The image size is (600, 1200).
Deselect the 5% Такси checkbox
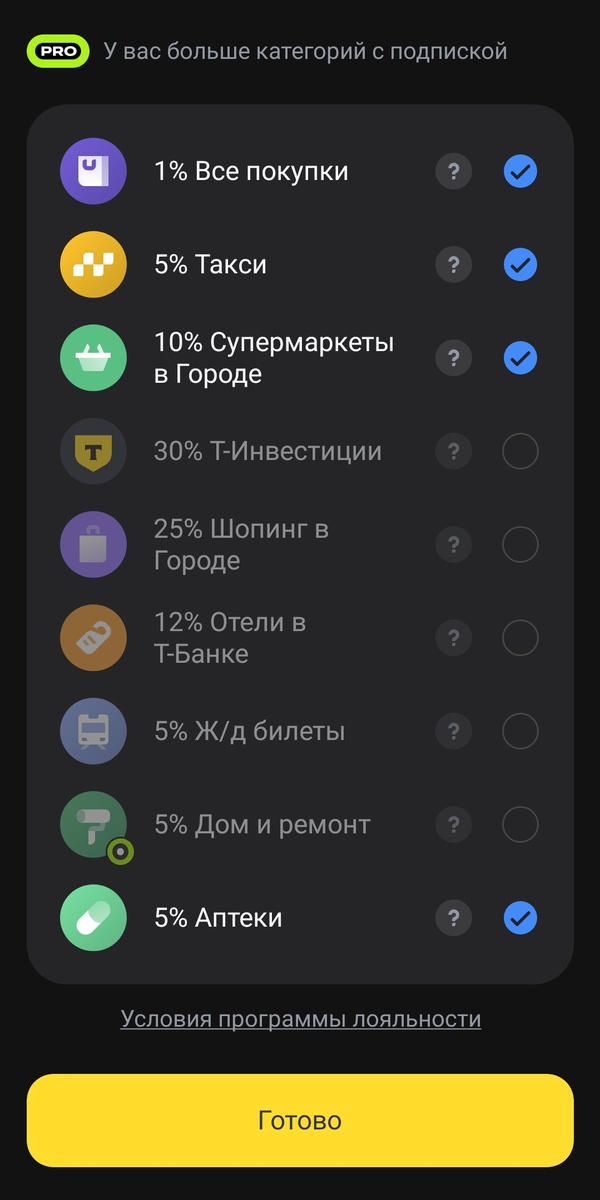(x=520, y=265)
